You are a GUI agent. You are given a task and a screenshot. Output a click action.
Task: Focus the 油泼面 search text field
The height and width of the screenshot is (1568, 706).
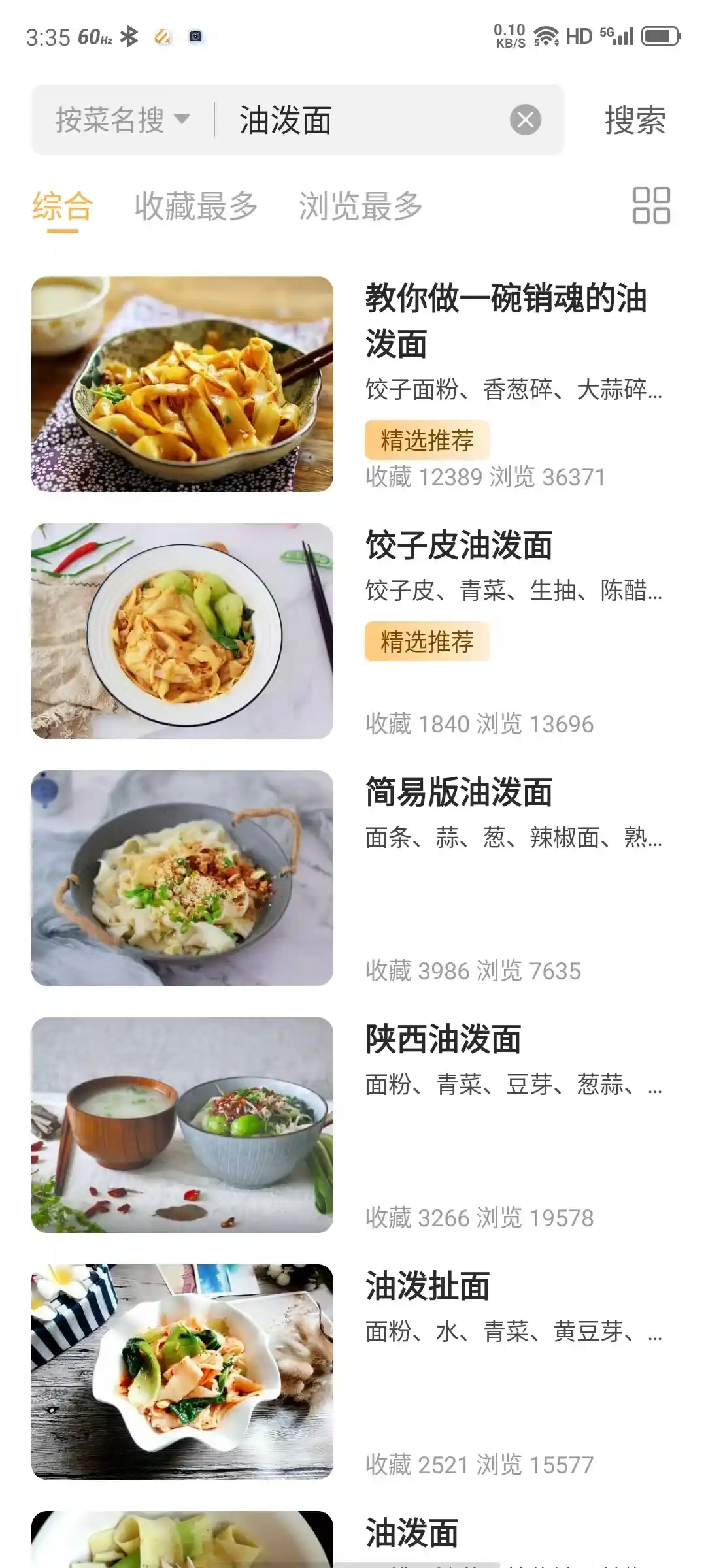(x=366, y=120)
